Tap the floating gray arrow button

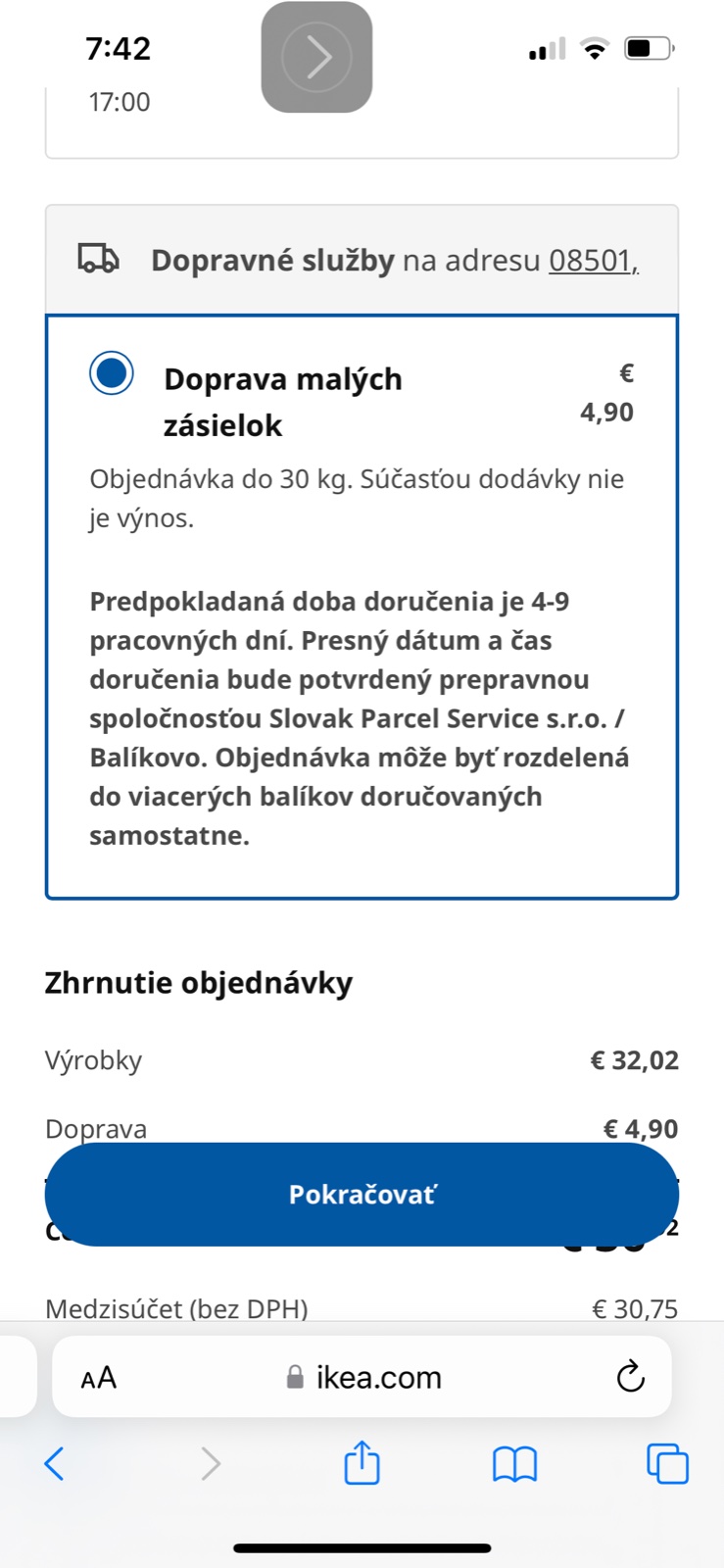[x=316, y=58]
